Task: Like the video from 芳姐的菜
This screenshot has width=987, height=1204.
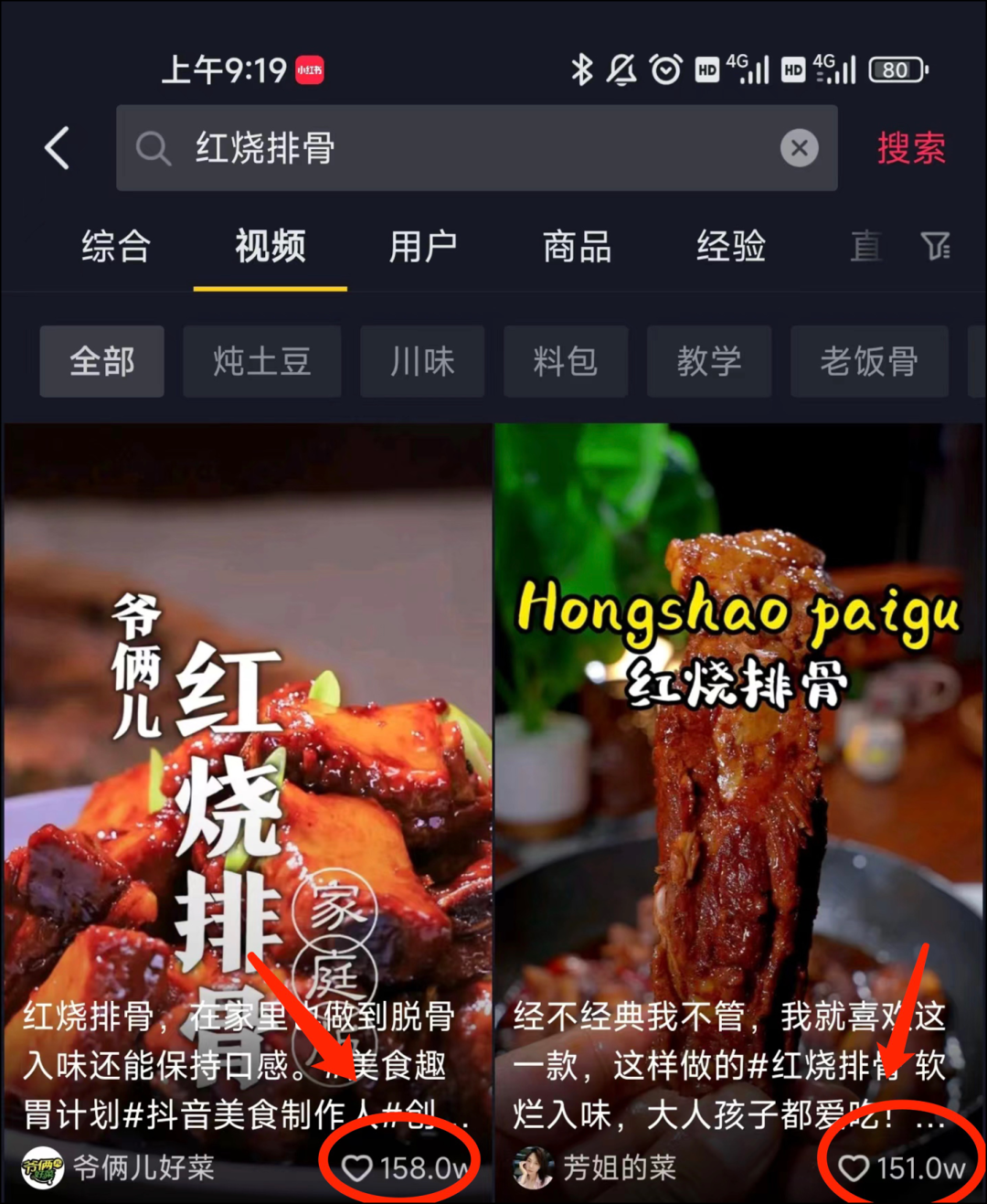Action: click(x=854, y=1167)
